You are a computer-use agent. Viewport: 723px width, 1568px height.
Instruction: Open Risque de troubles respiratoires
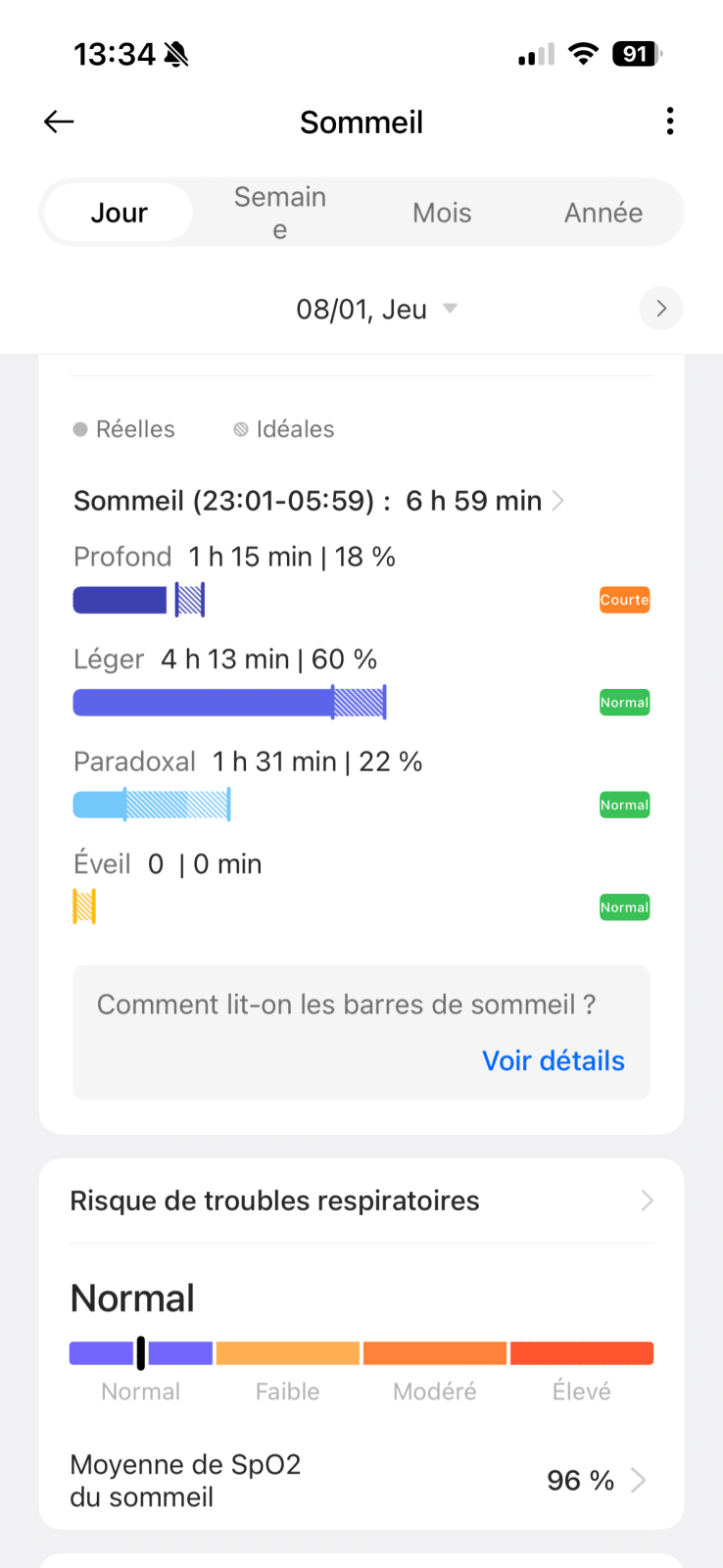pos(361,1200)
